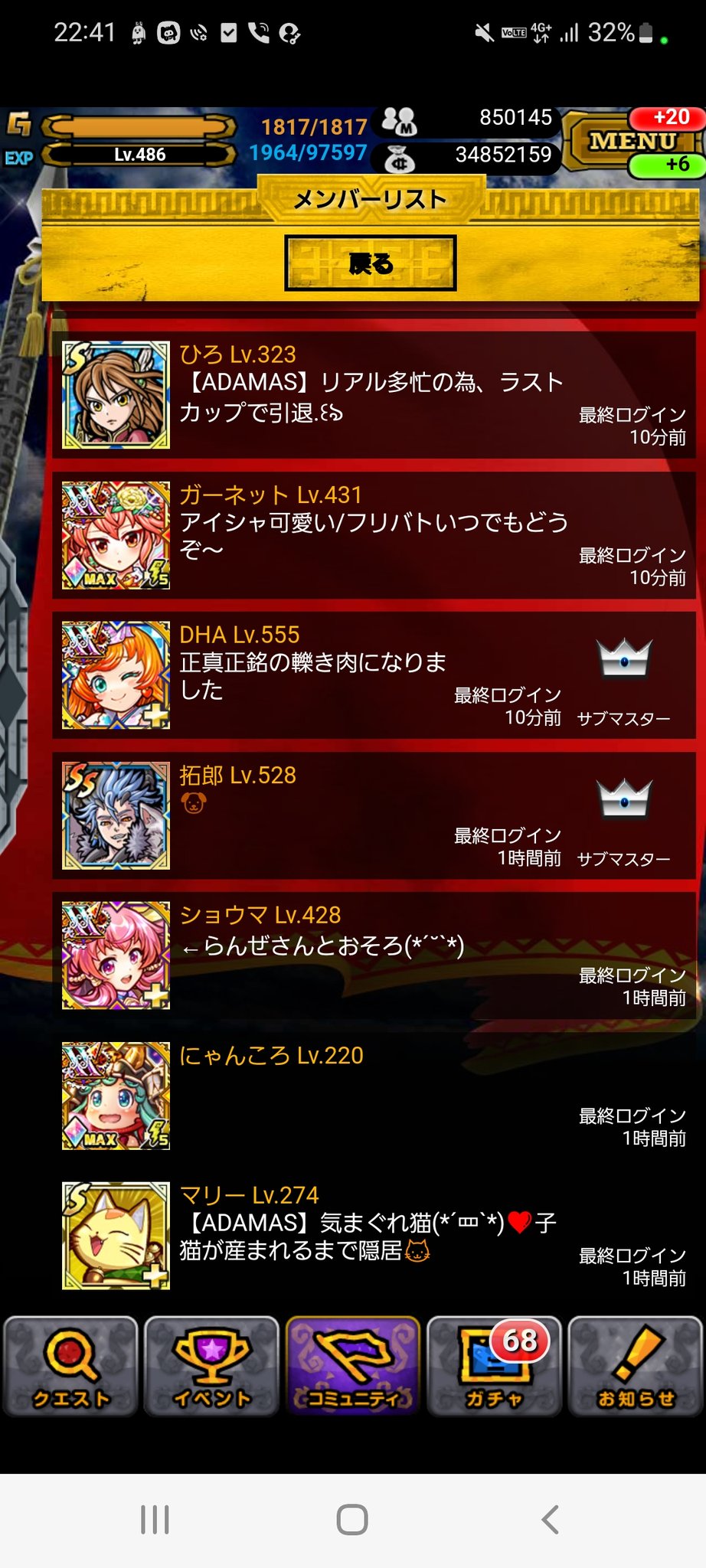Open the MENU button
706x1568 pixels.
632,142
